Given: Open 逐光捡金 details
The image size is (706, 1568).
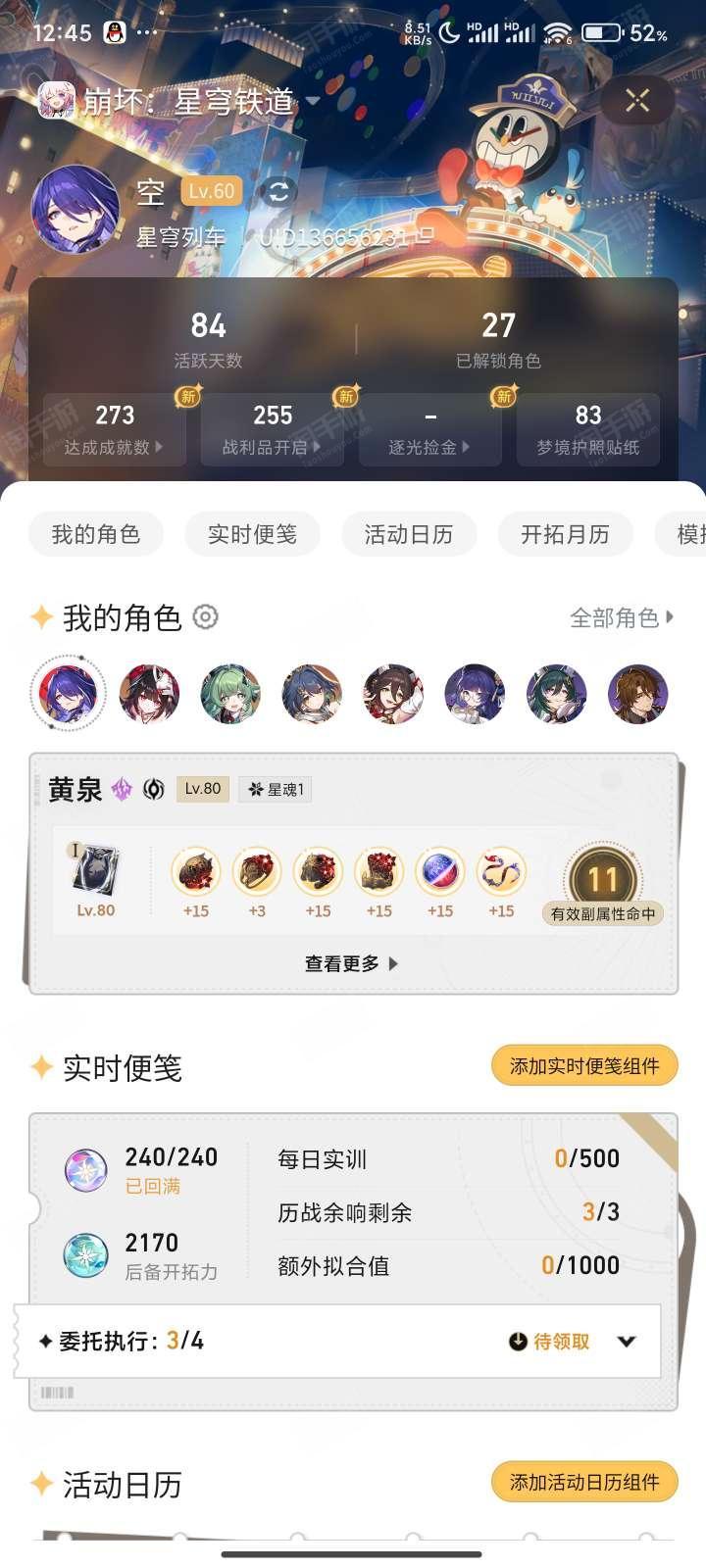Looking at the screenshot, I should click(x=430, y=429).
